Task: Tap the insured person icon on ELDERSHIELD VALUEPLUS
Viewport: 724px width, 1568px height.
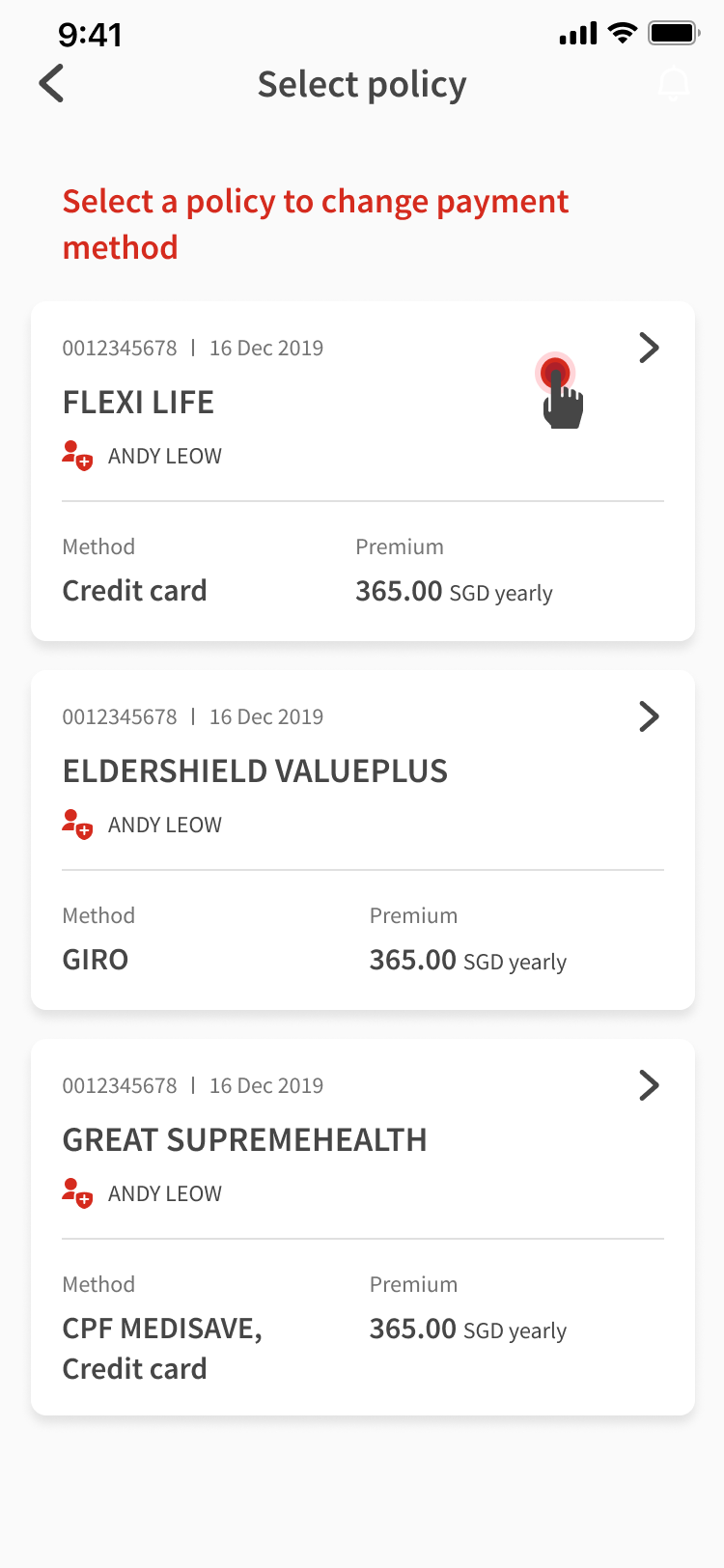Action: point(77,824)
